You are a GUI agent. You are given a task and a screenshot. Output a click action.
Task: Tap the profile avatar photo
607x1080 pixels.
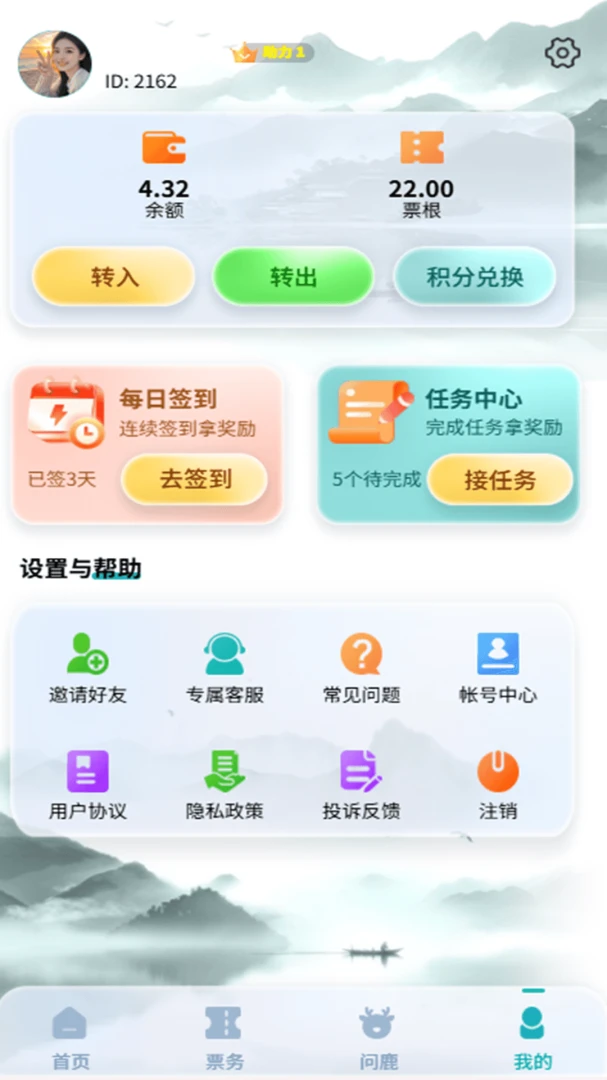54,64
